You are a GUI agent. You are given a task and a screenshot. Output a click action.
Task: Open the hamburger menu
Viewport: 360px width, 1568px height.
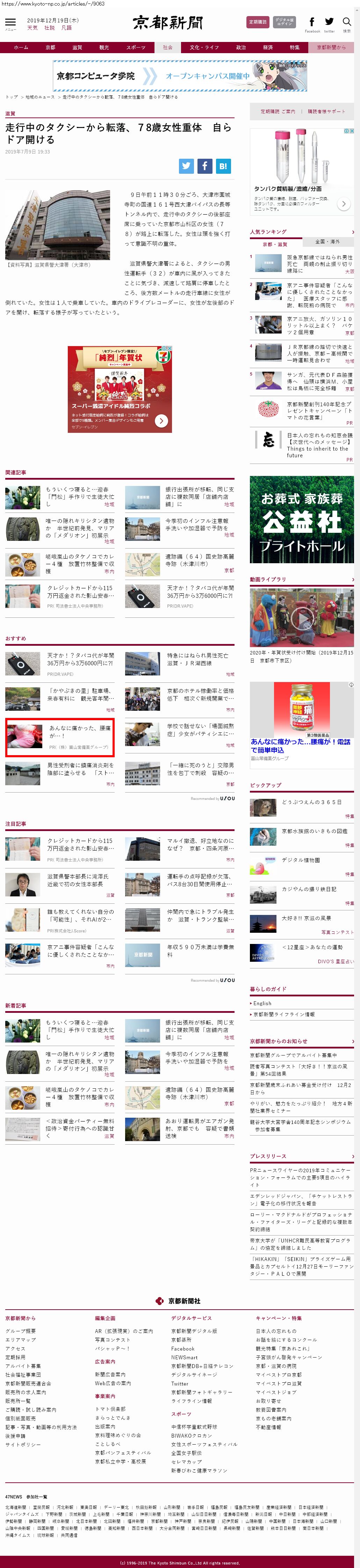click(x=10, y=23)
